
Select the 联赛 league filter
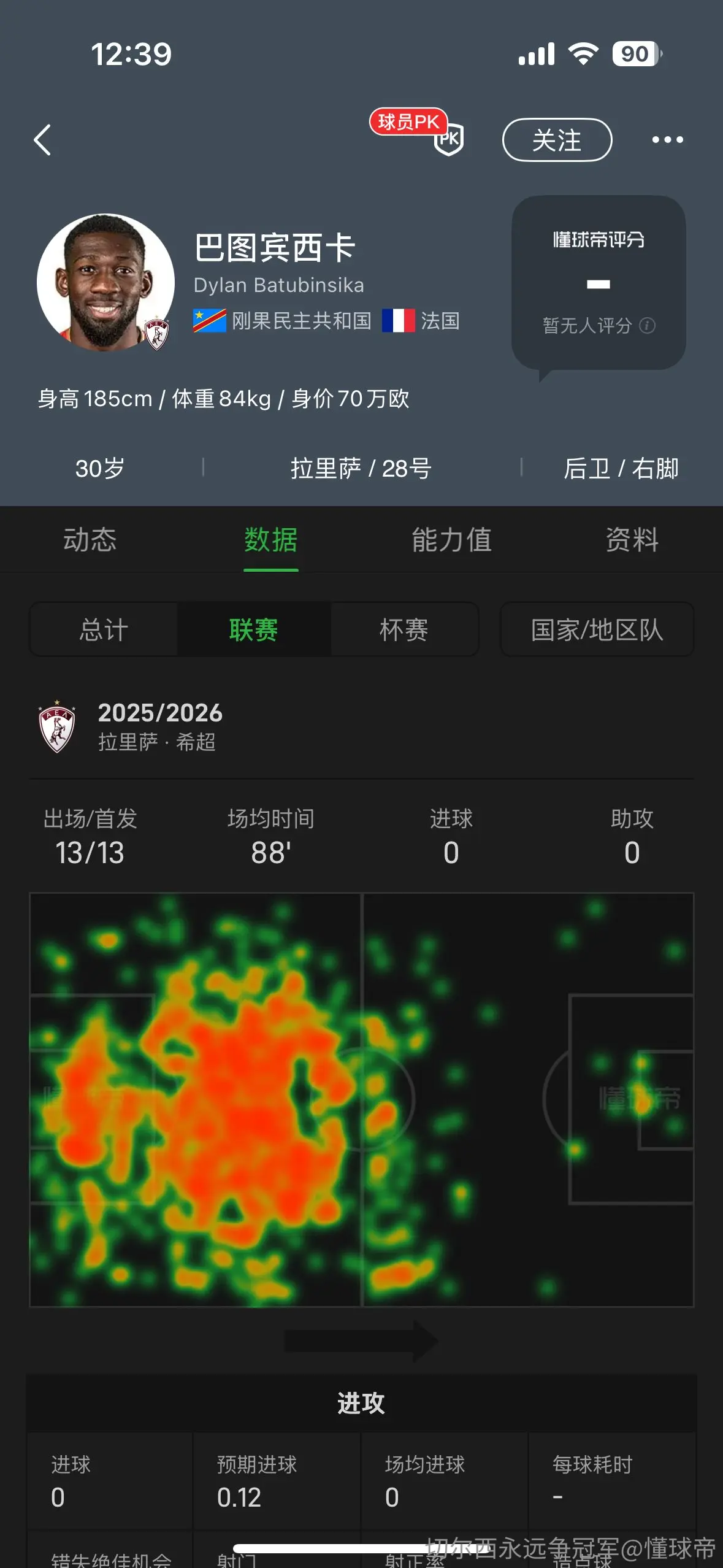click(x=254, y=629)
